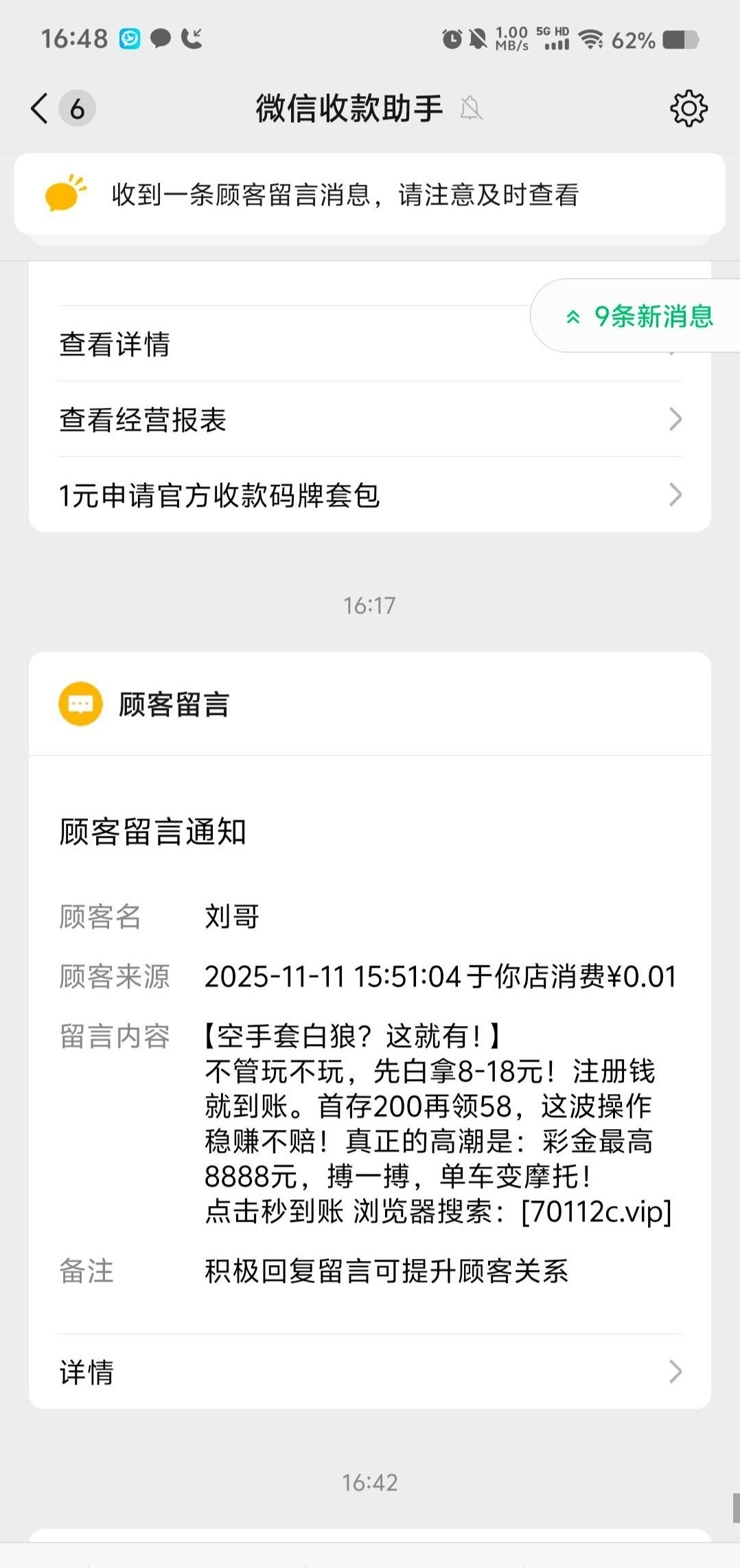Tap the unread badge showing 6
The width and height of the screenshot is (740, 1568).
click(x=76, y=108)
